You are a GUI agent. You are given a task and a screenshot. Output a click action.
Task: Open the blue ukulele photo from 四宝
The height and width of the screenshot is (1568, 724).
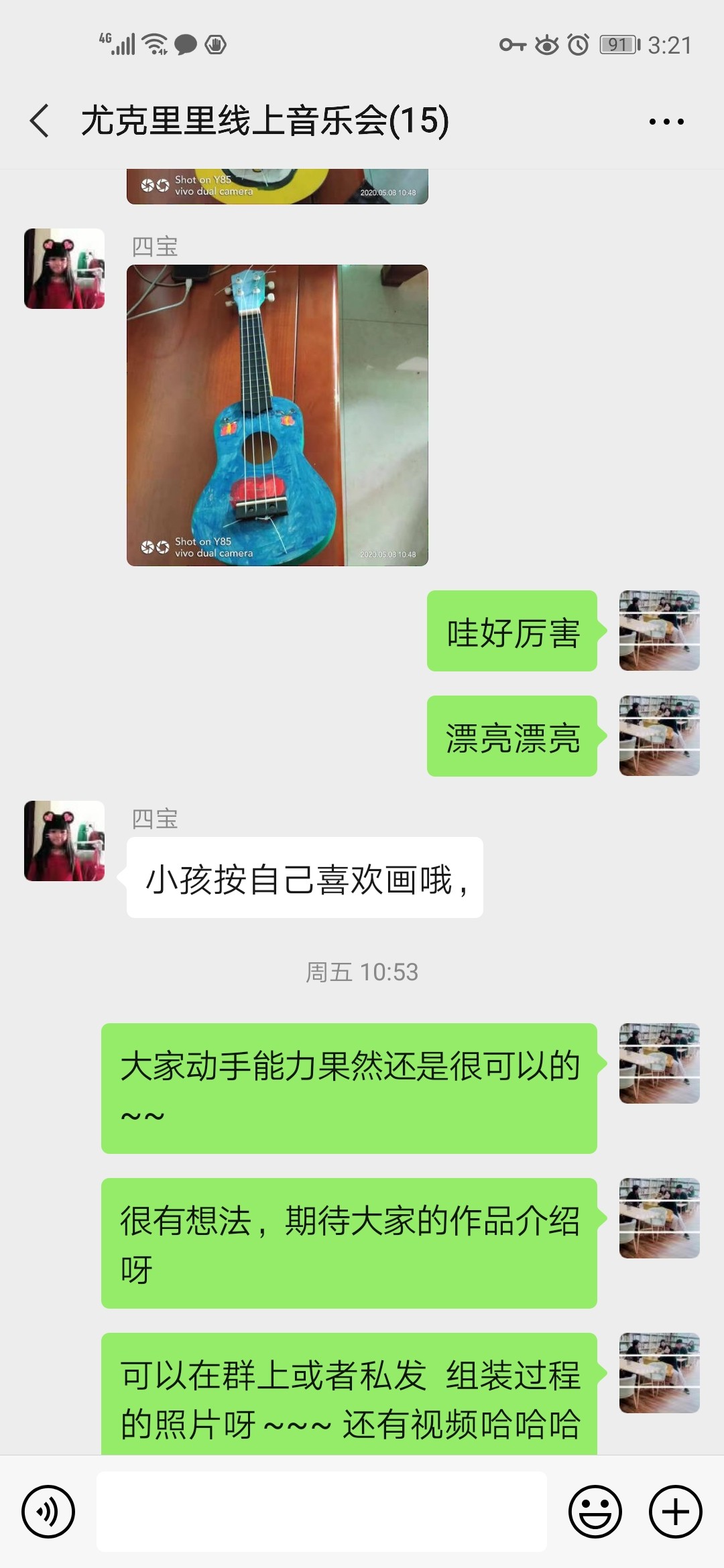click(277, 415)
